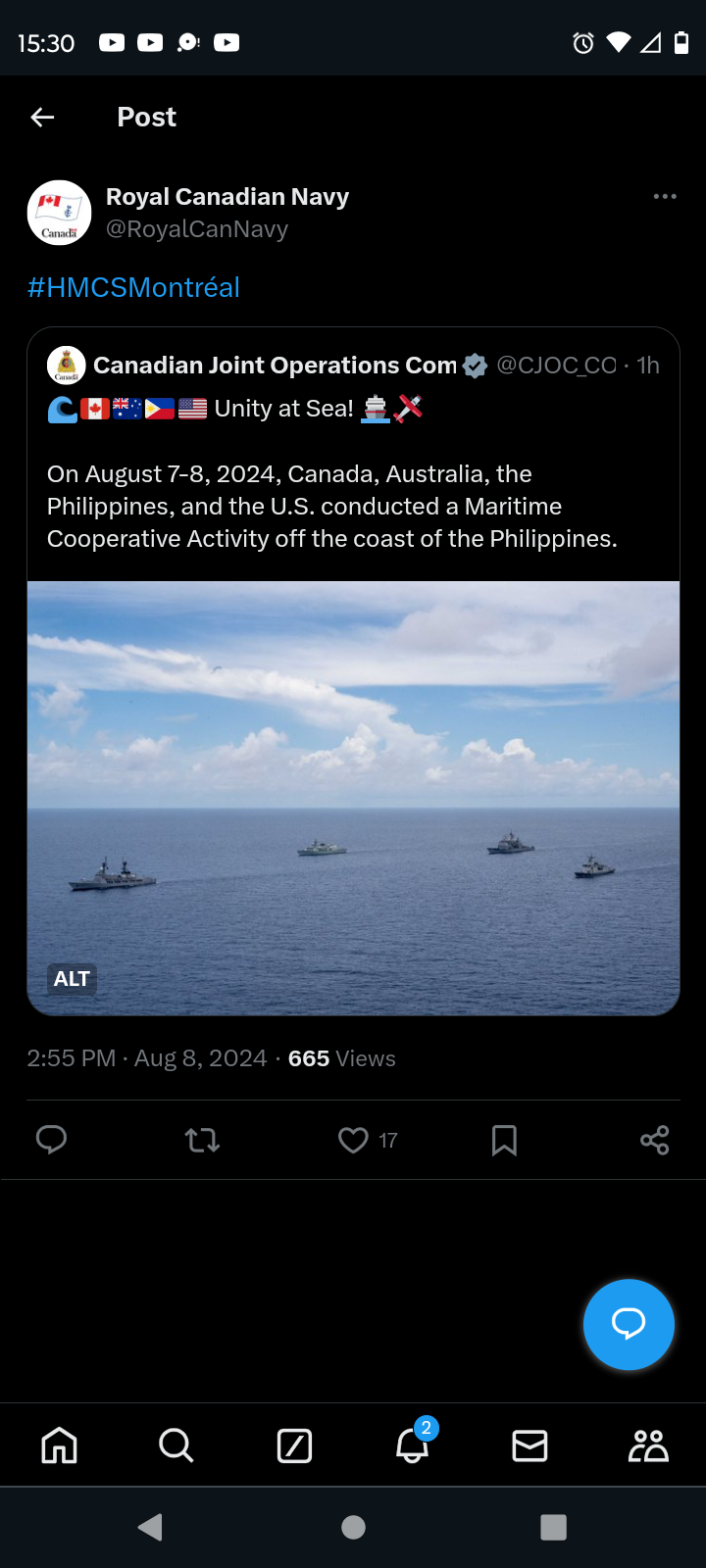Image resolution: width=706 pixels, height=1568 pixels.
Task: Open the Grok slash icon tab
Action: [294, 1445]
